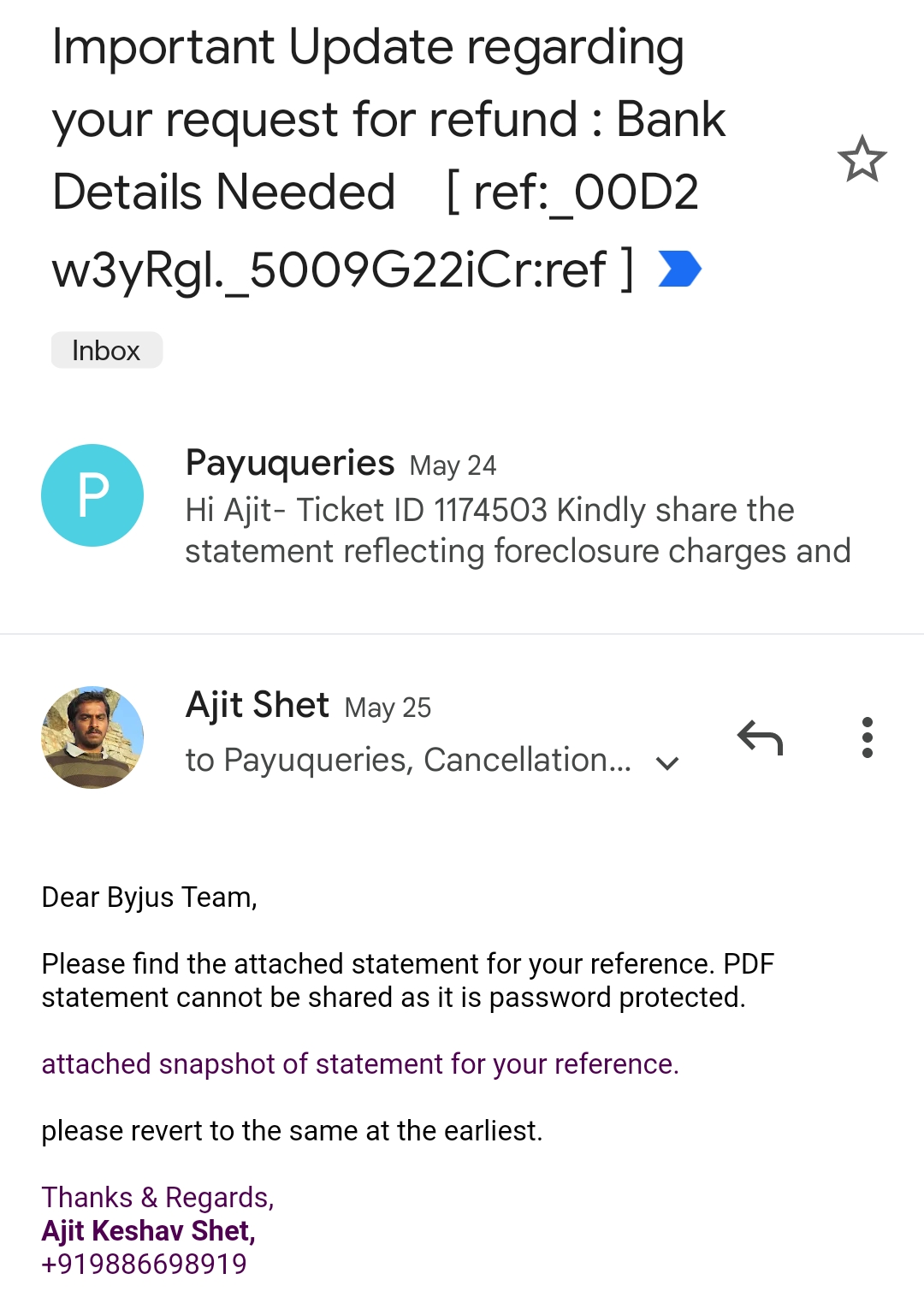Expand the collapsed Payuqueries message from May 24
The image size is (924, 1309).
517,508
